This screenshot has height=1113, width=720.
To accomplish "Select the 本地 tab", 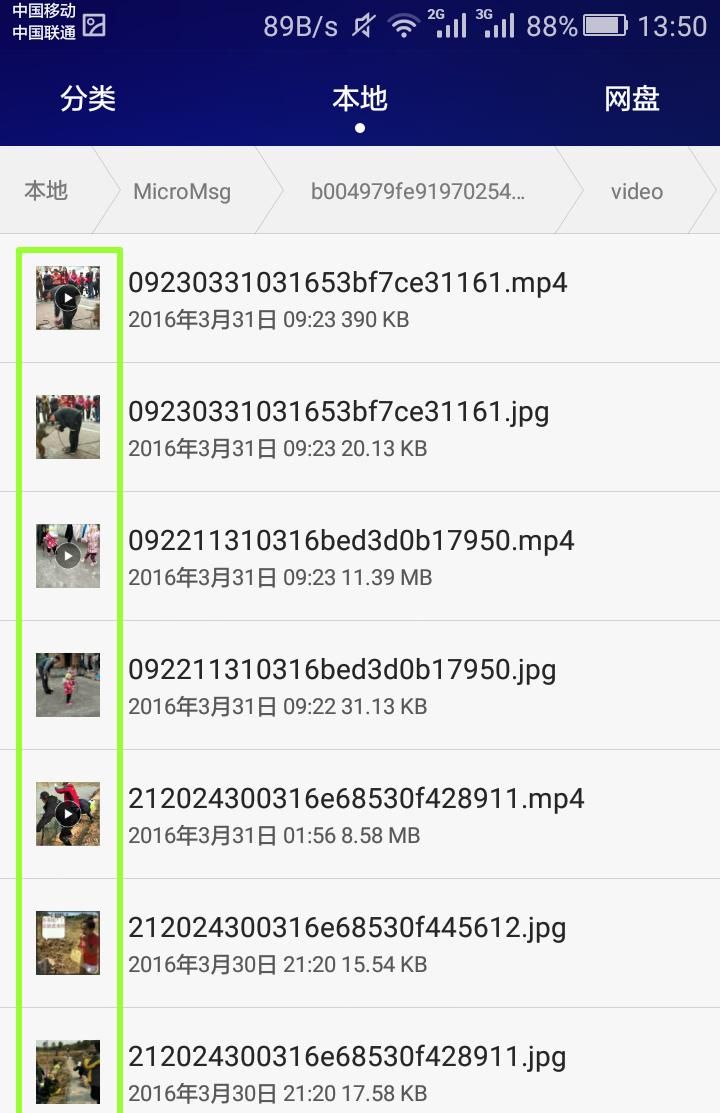I will tap(359, 99).
